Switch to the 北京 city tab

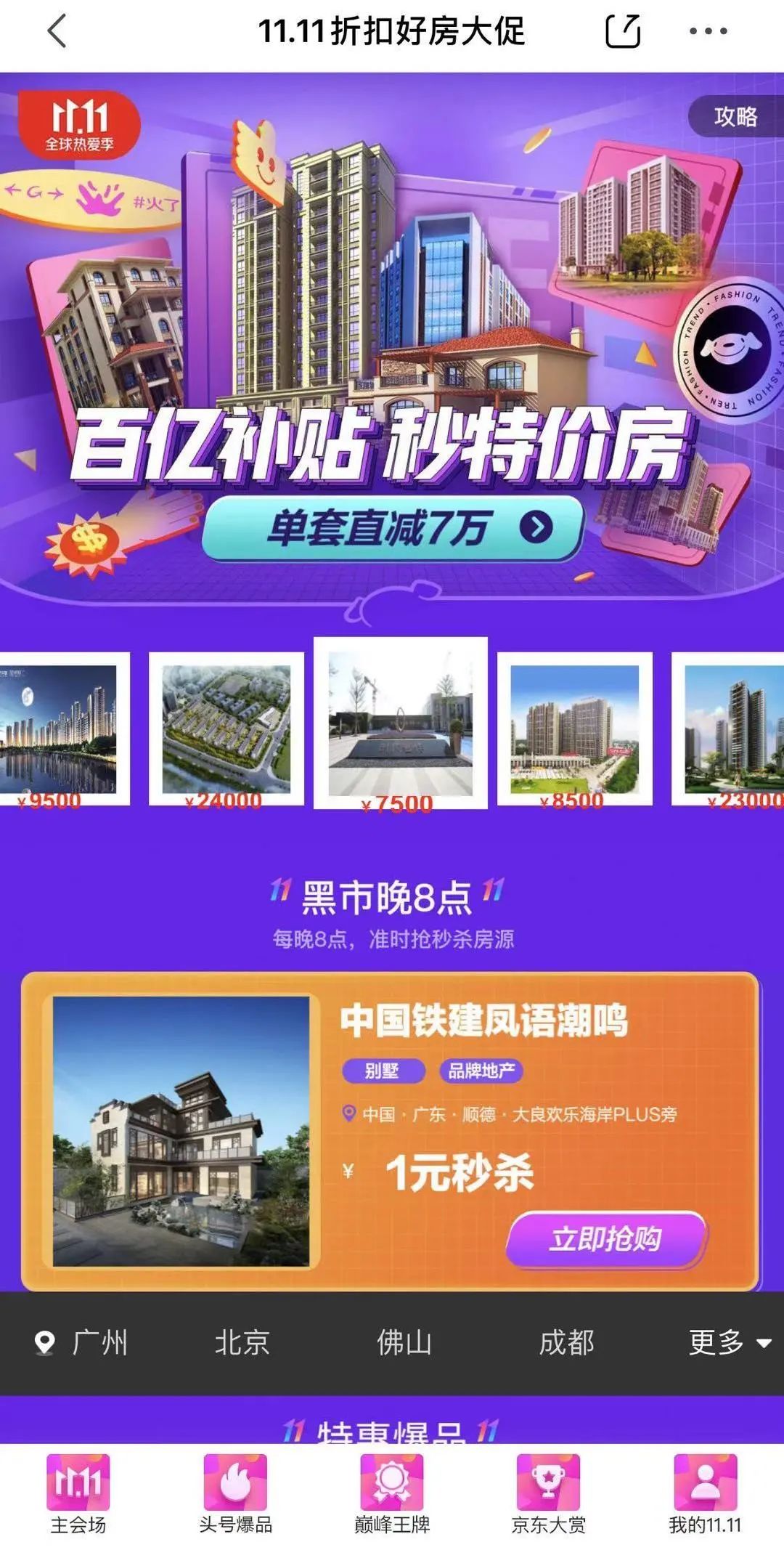point(242,1343)
